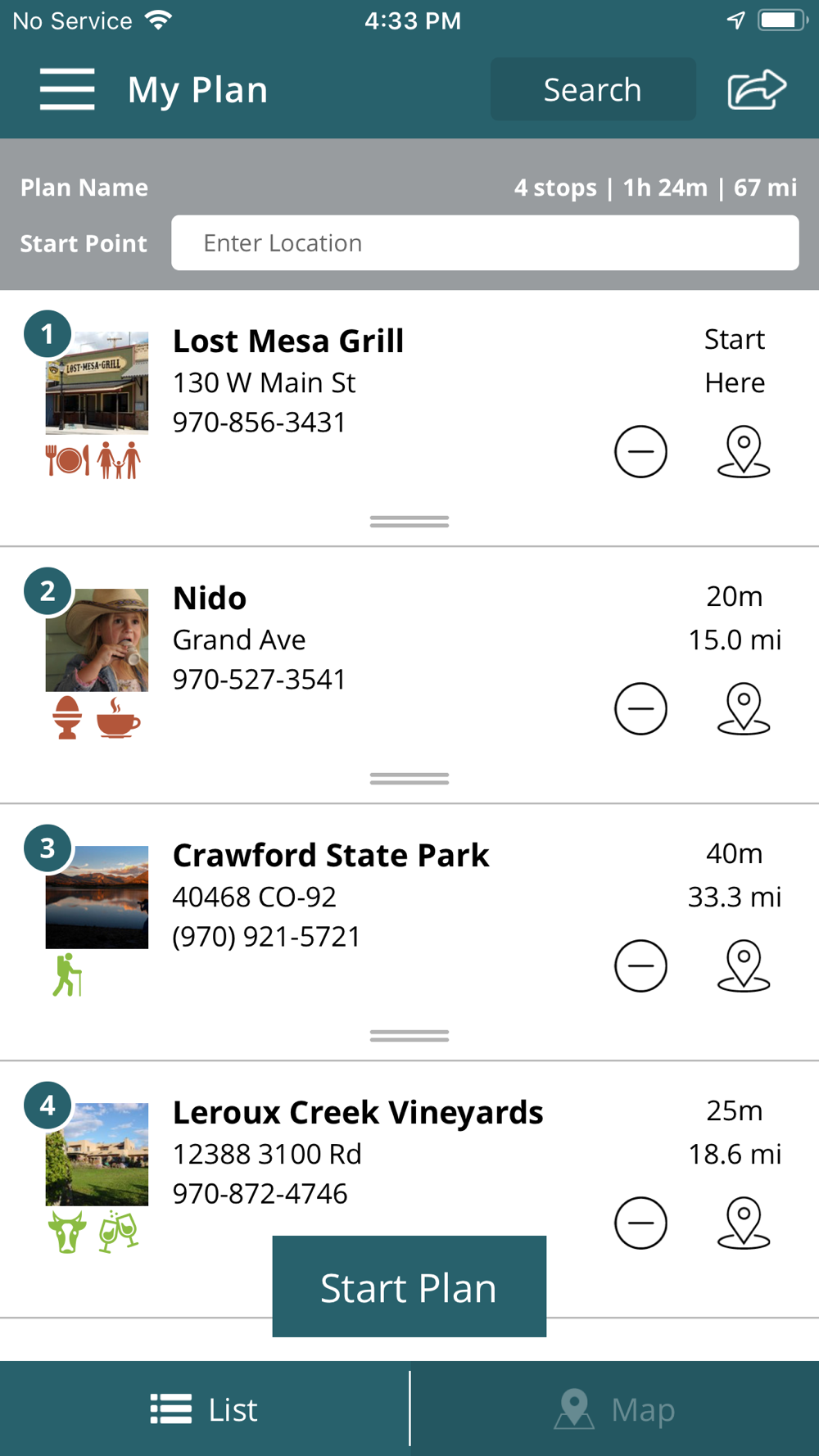819x1456 pixels.
Task: Share this plan
Action: point(757,89)
